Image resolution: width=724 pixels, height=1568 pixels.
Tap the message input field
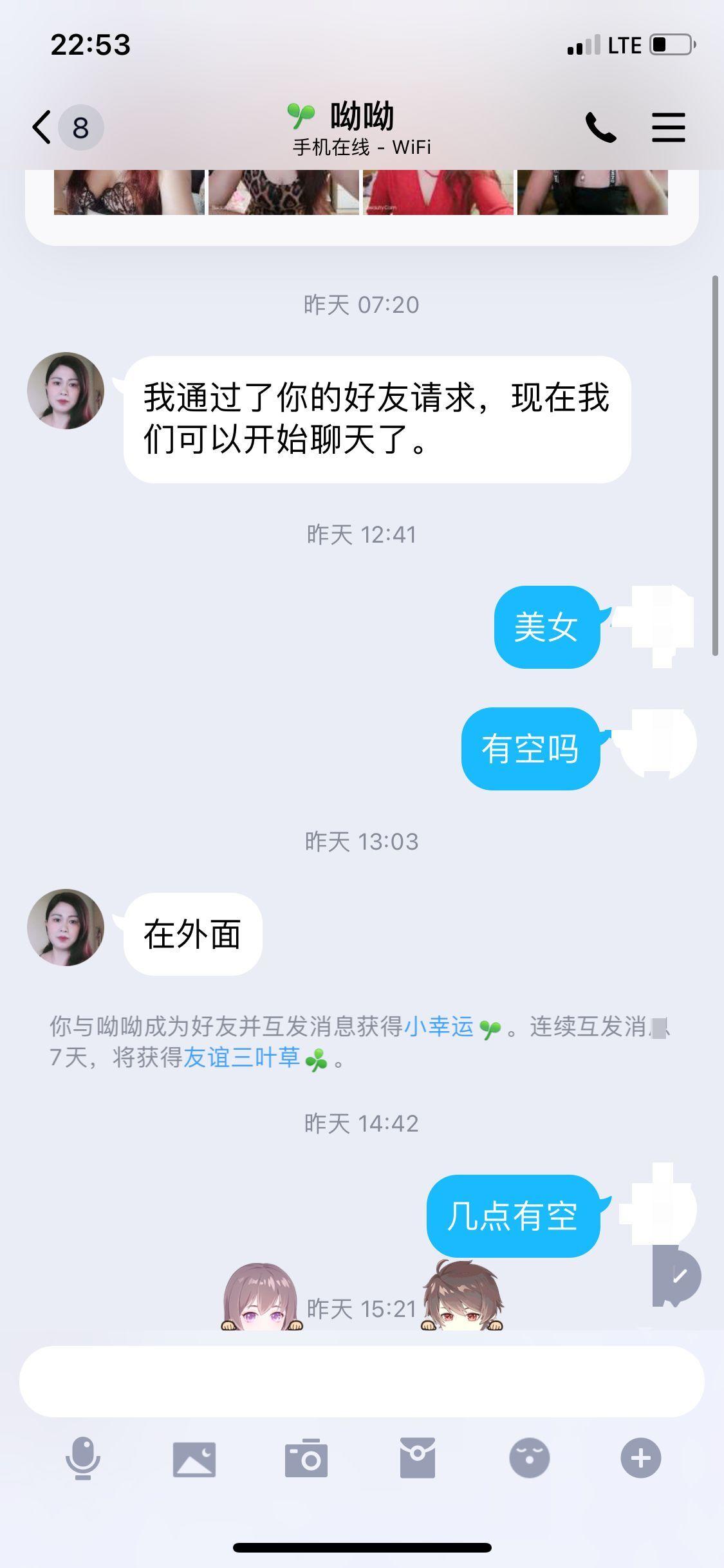point(362,1381)
